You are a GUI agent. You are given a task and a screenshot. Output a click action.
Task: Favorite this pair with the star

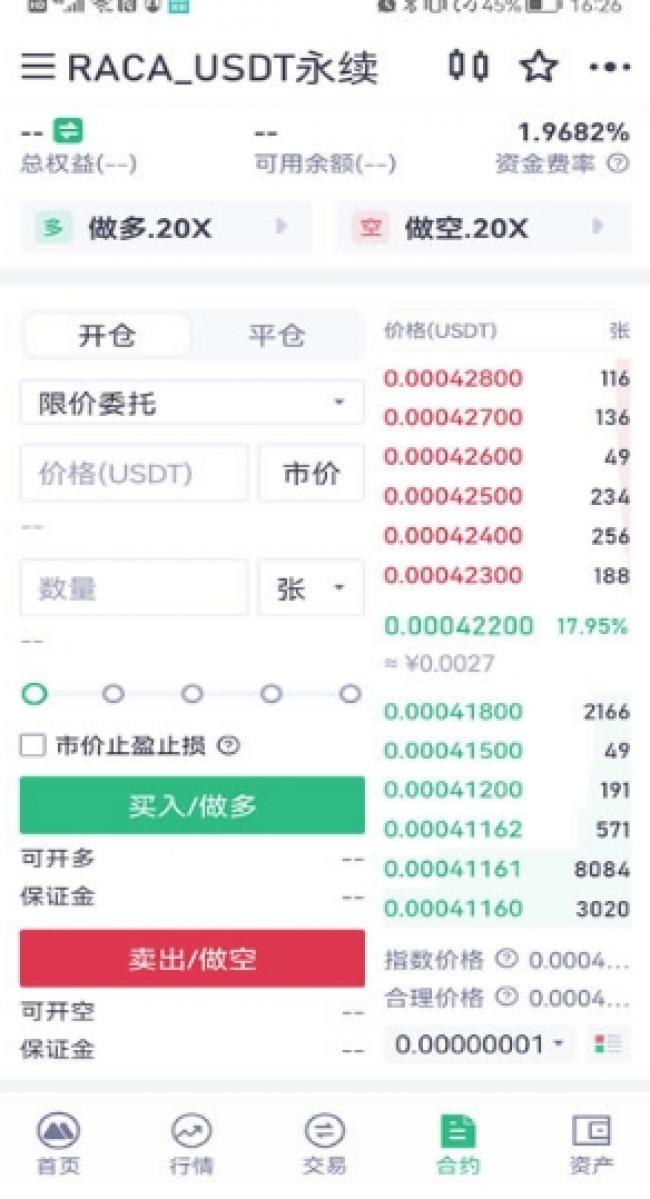point(538,67)
